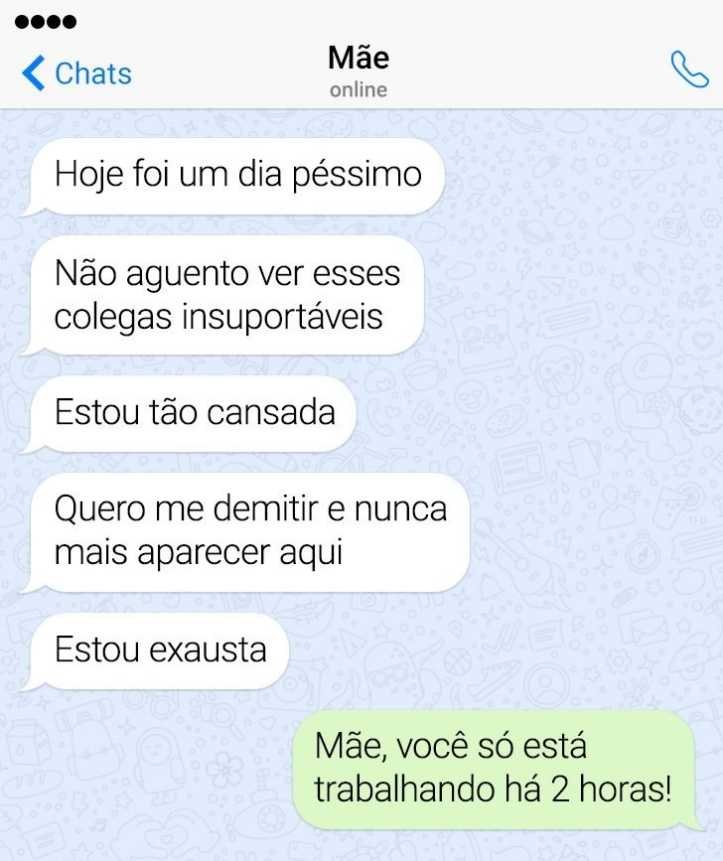Image resolution: width=723 pixels, height=861 pixels.
Task: Tap the Estou tão cansada bubble
Action: pos(193,409)
